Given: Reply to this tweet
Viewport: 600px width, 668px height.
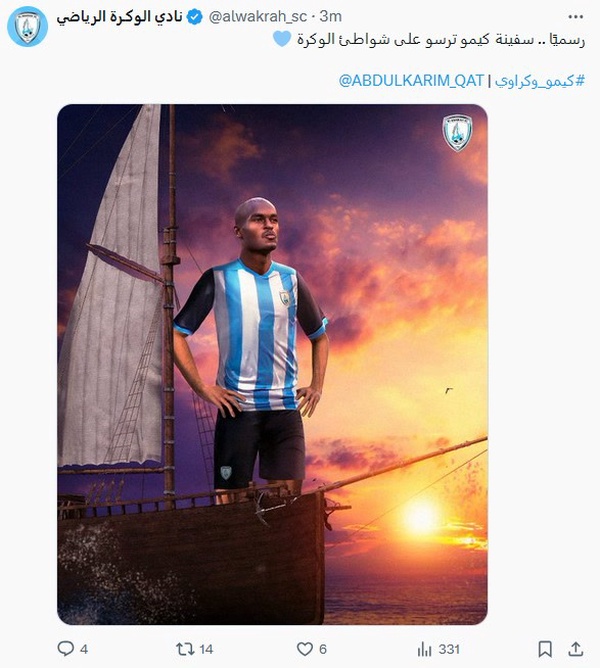Looking at the screenshot, I should (x=66, y=648).
